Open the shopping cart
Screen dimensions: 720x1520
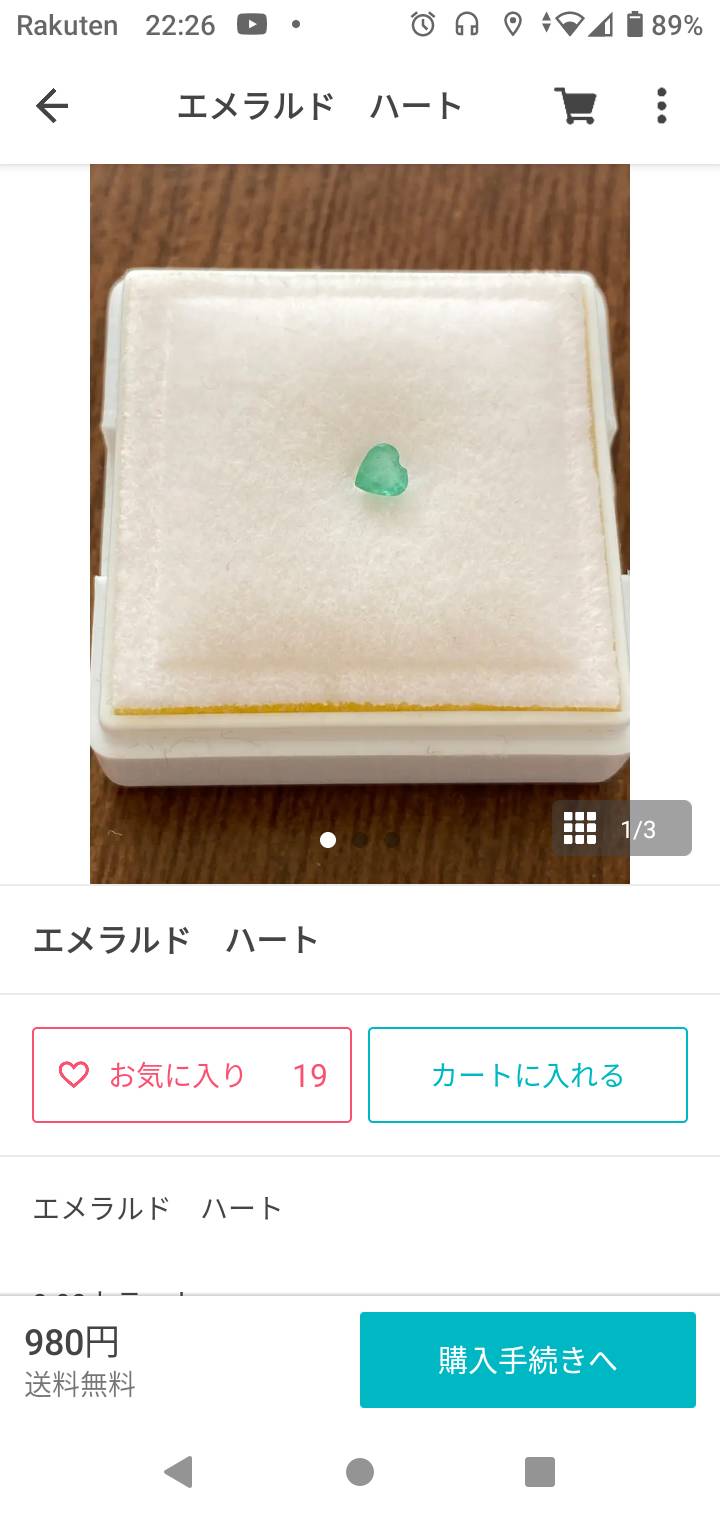[x=576, y=106]
